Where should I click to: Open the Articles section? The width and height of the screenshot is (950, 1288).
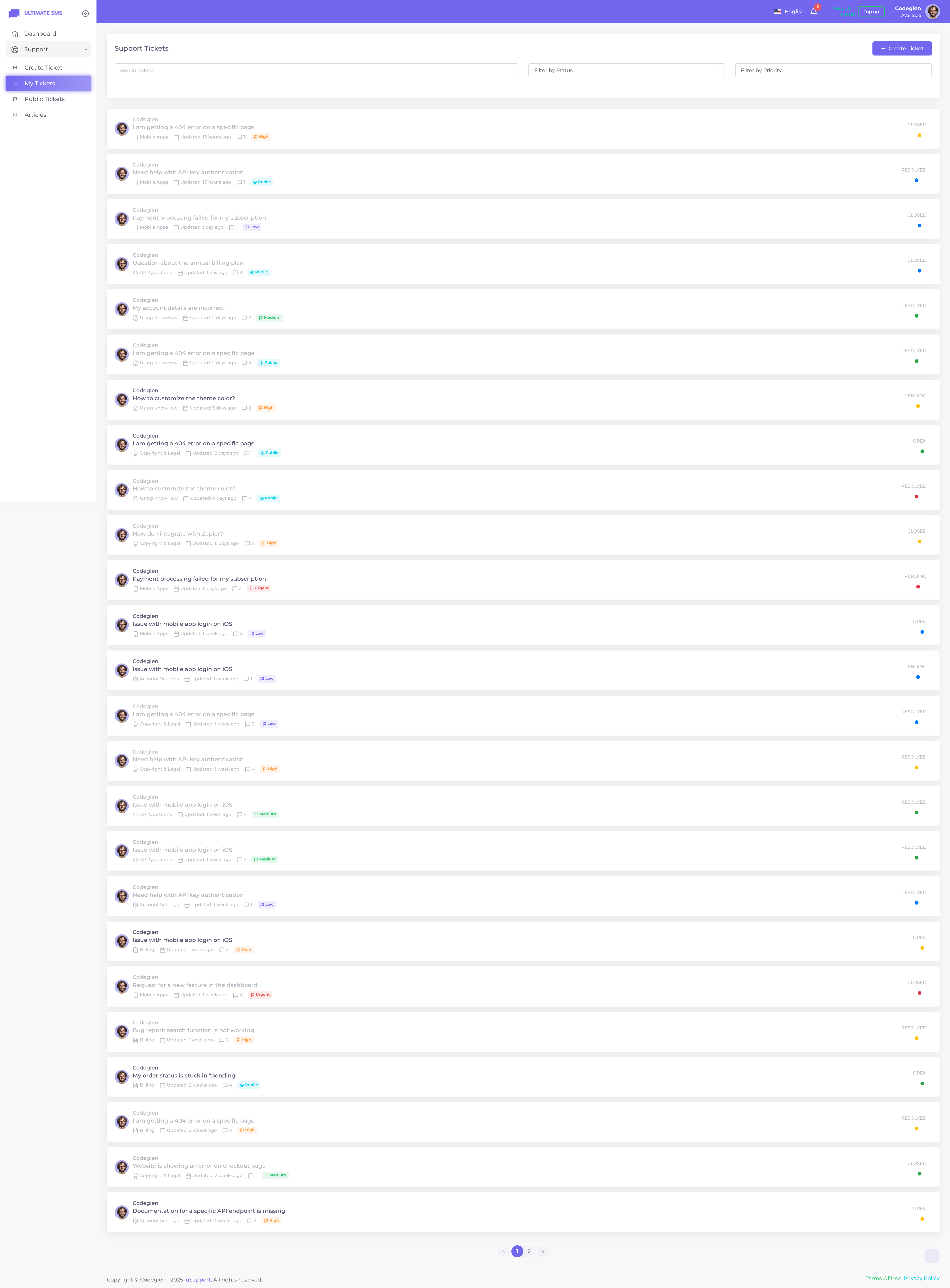point(35,115)
